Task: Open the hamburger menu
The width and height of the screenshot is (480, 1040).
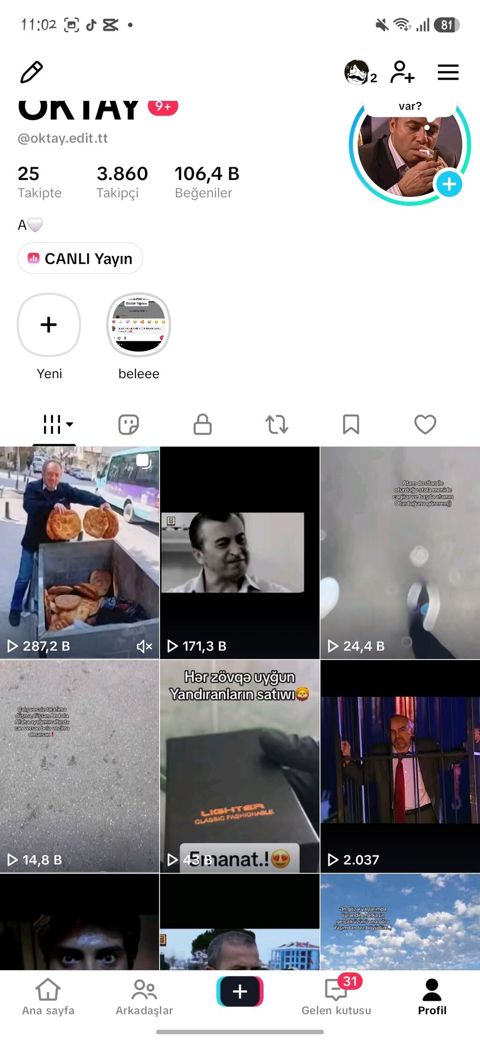Action: 448,72
